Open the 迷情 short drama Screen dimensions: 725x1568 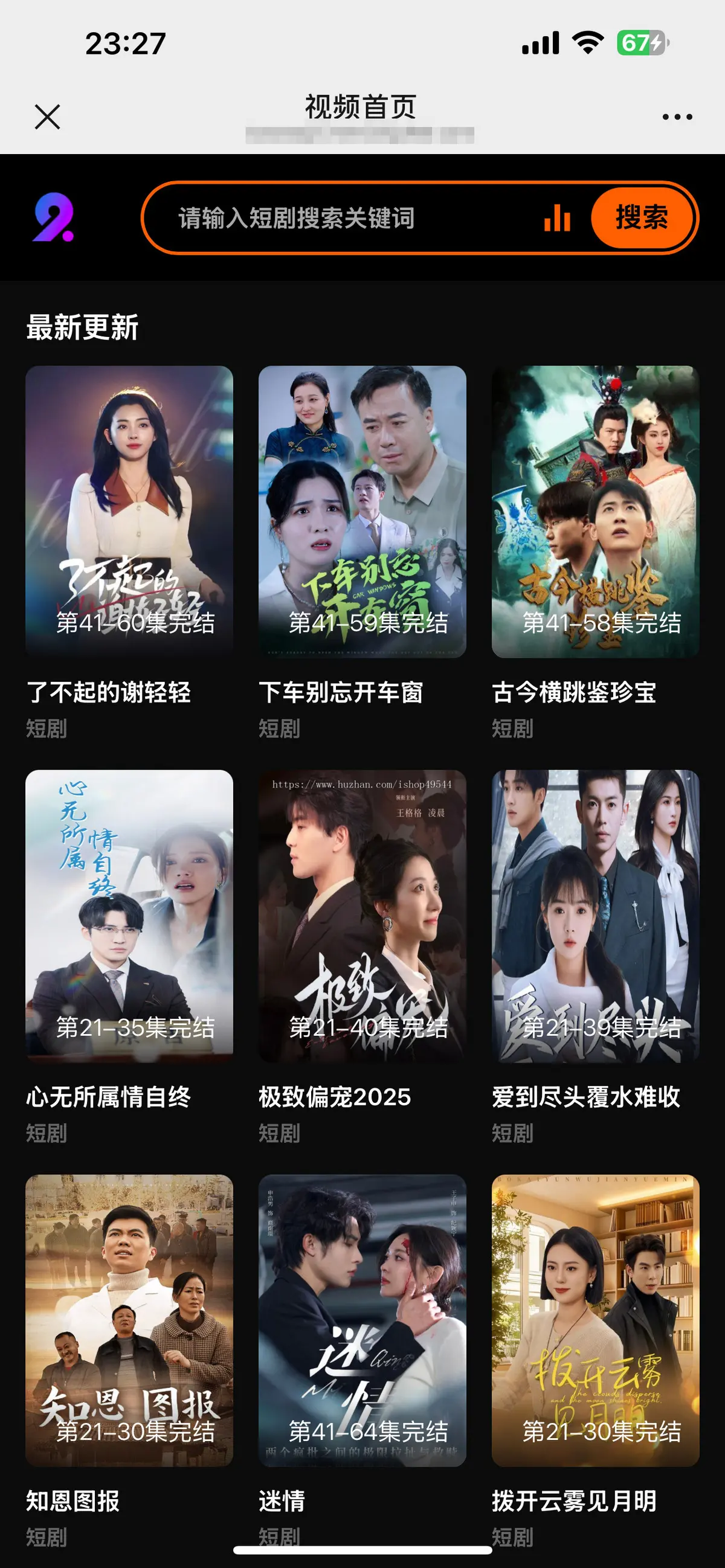click(x=362, y=1320)
